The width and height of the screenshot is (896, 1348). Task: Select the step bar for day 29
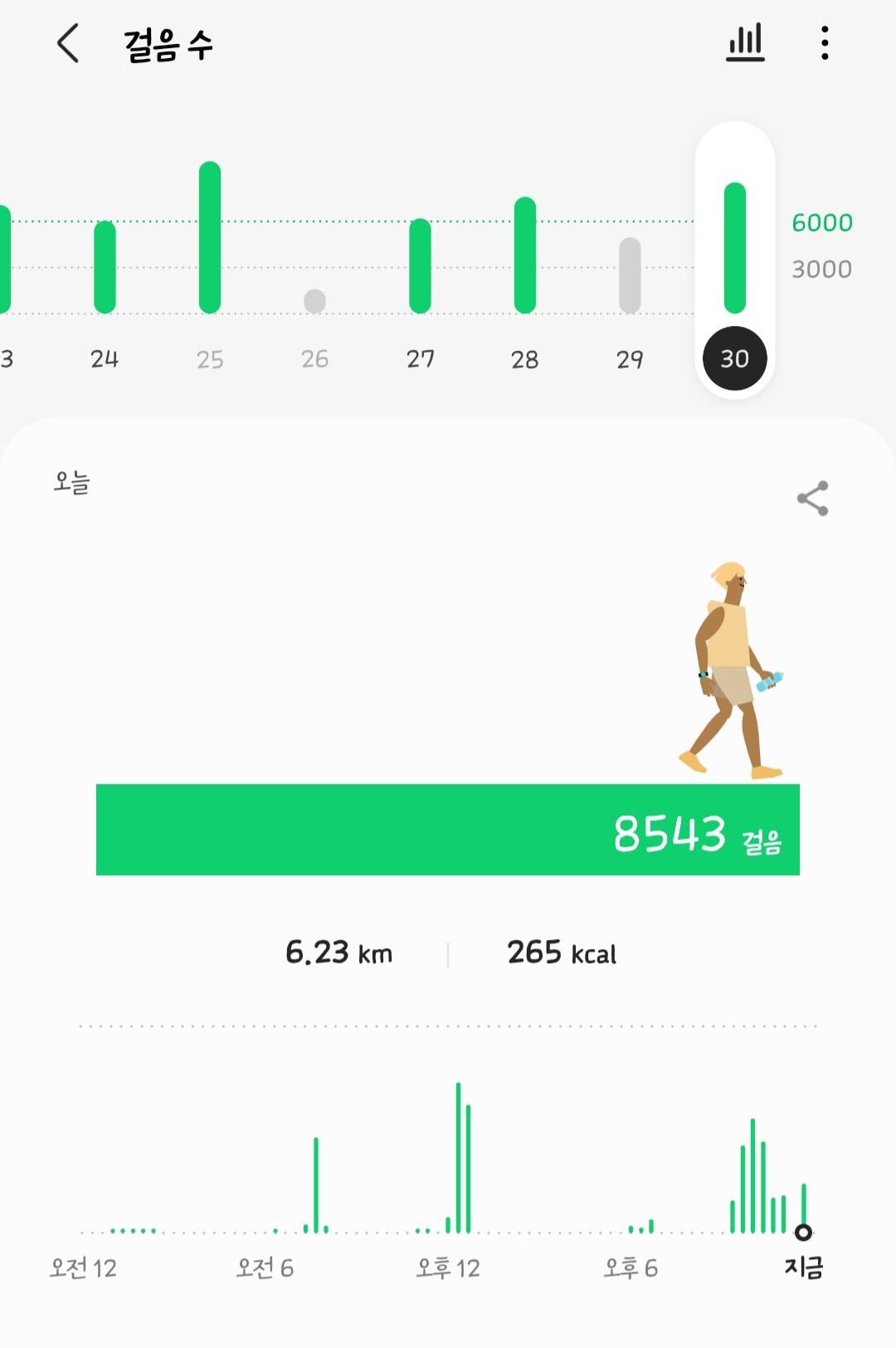tap(631, 275)
